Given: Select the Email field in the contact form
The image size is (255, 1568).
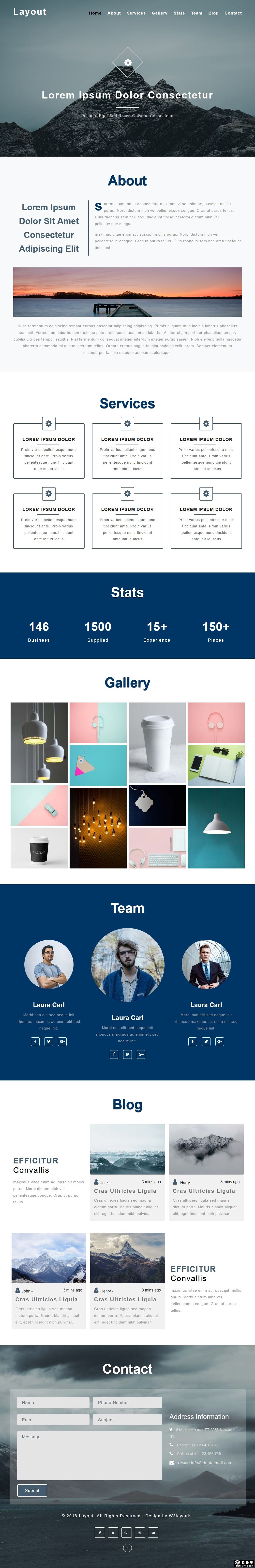Looking at the screenshot, I should click(x=53, y=1420).
